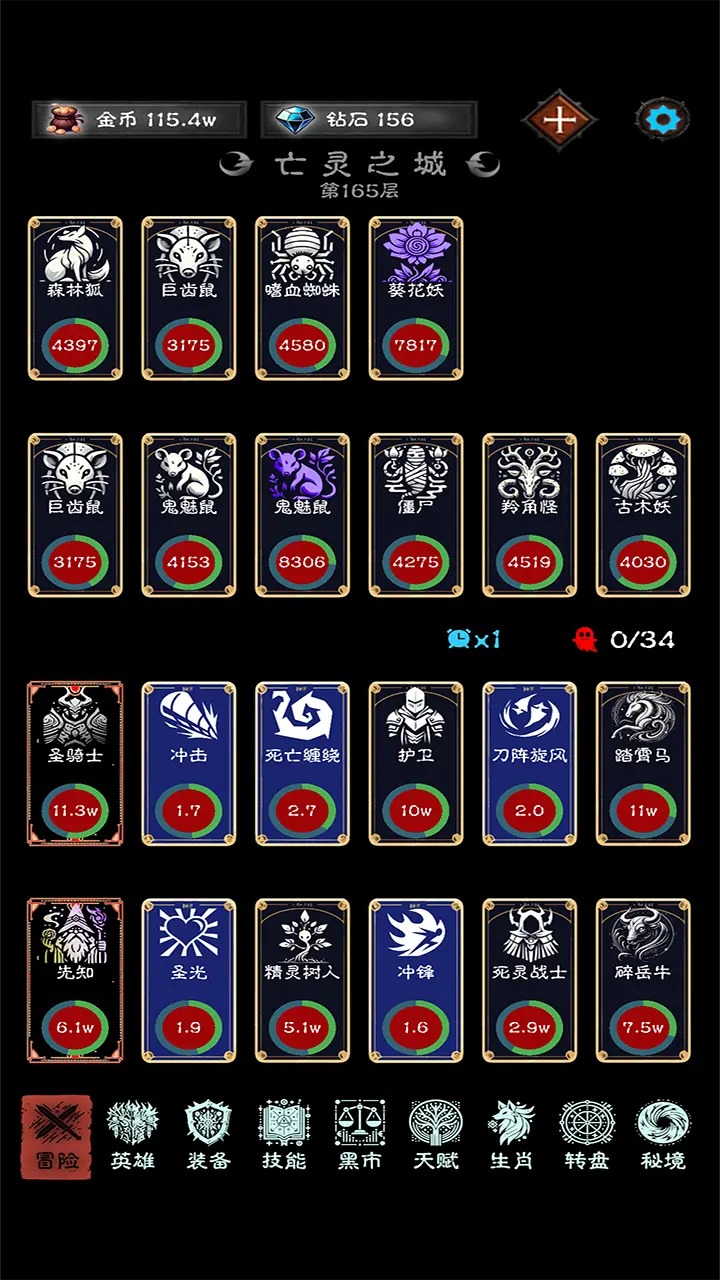
Task: Open the settings gear button
Action: click(661, 117)
